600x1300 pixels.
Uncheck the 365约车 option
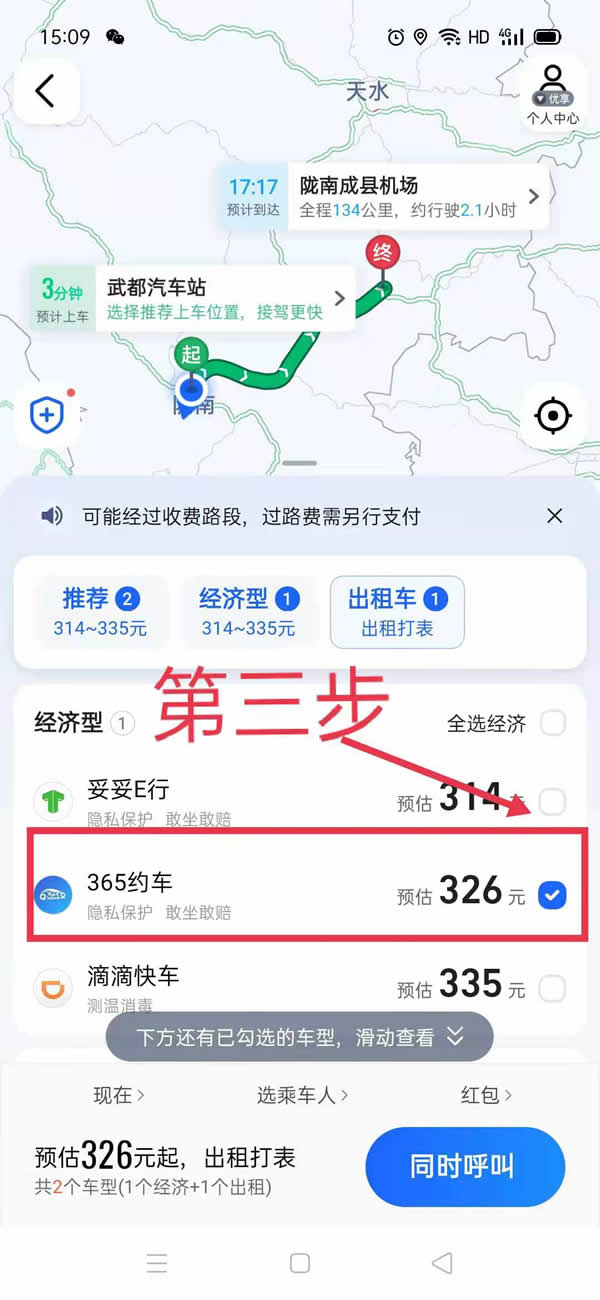point(552,896)
